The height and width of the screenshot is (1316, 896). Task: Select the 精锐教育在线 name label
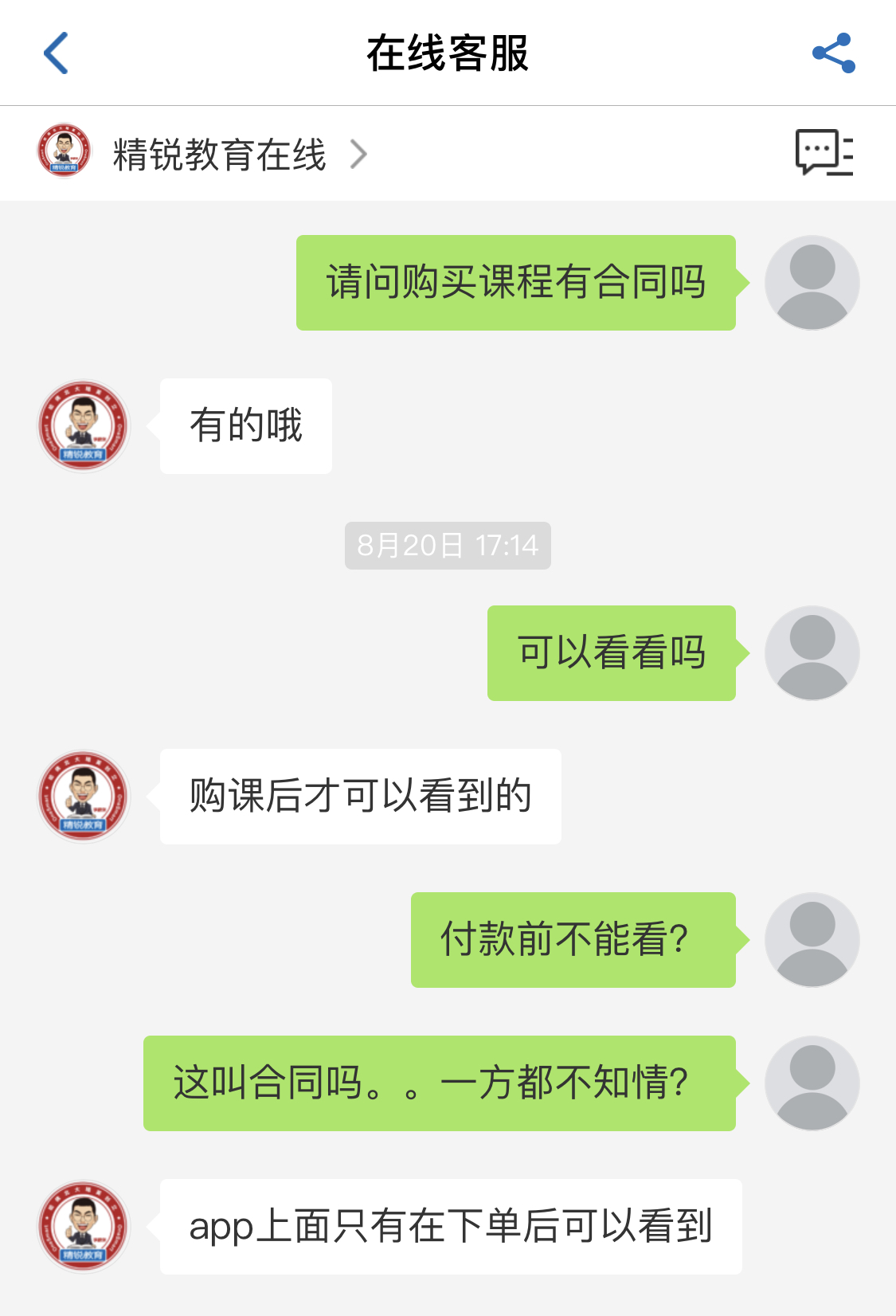(x=217, y=153)
